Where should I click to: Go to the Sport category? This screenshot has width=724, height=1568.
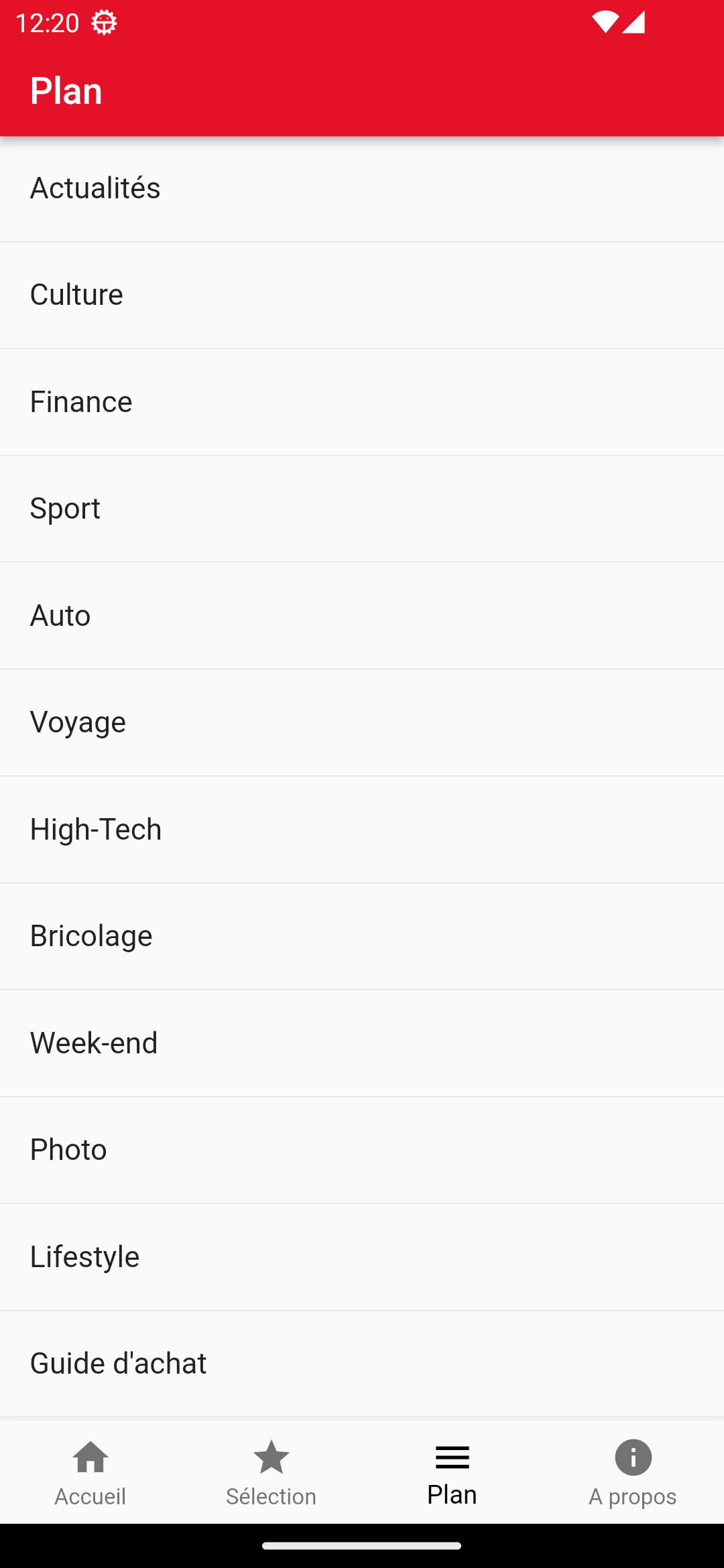362,509
